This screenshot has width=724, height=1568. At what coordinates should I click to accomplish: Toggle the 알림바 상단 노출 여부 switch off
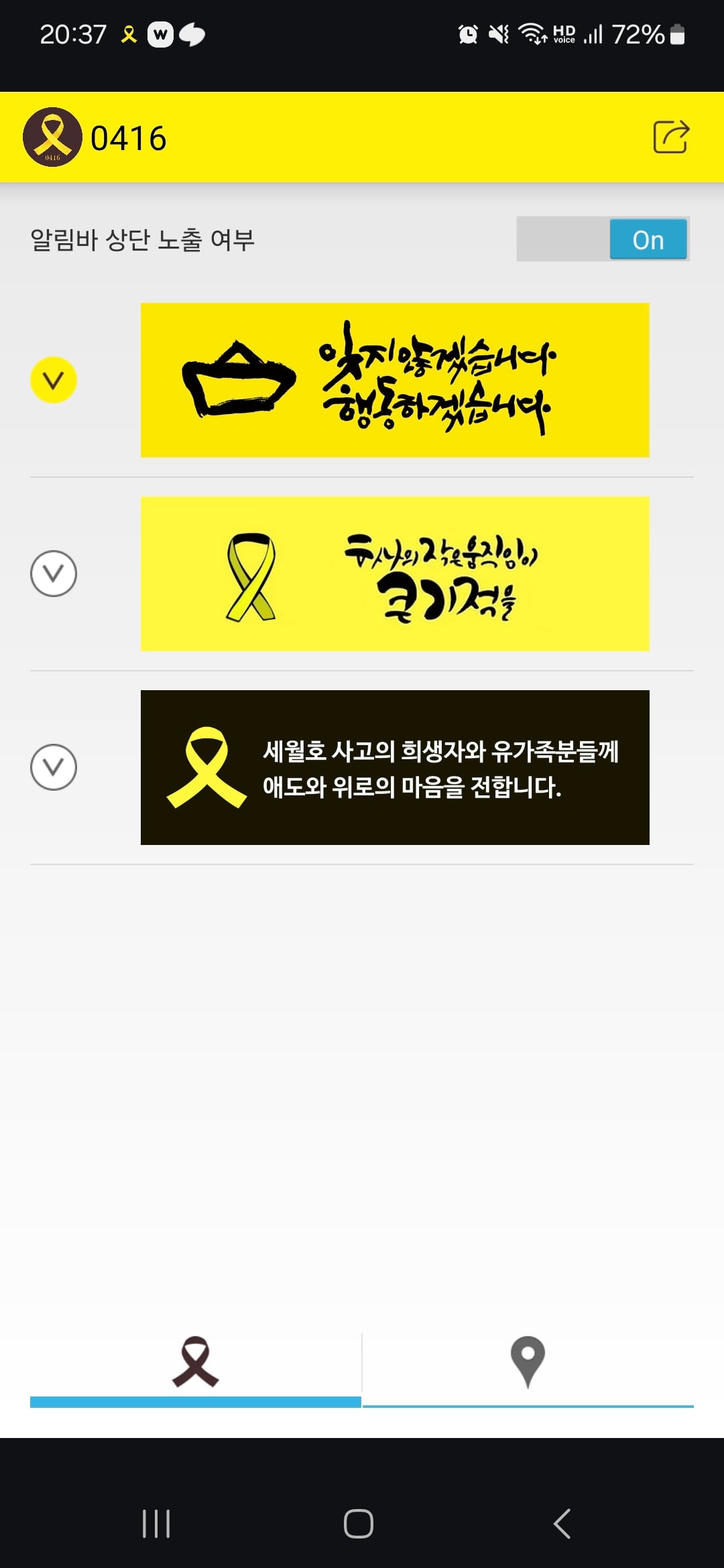tap(603, 239)
